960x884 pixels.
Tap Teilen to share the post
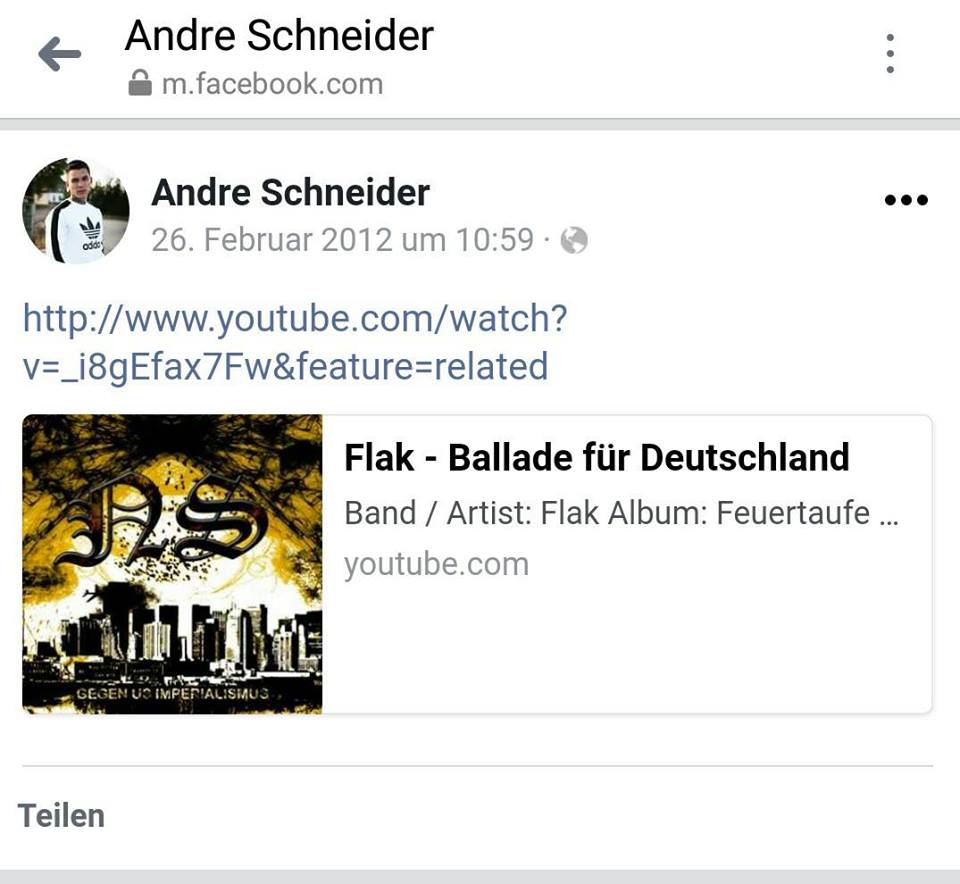[62, 815]
